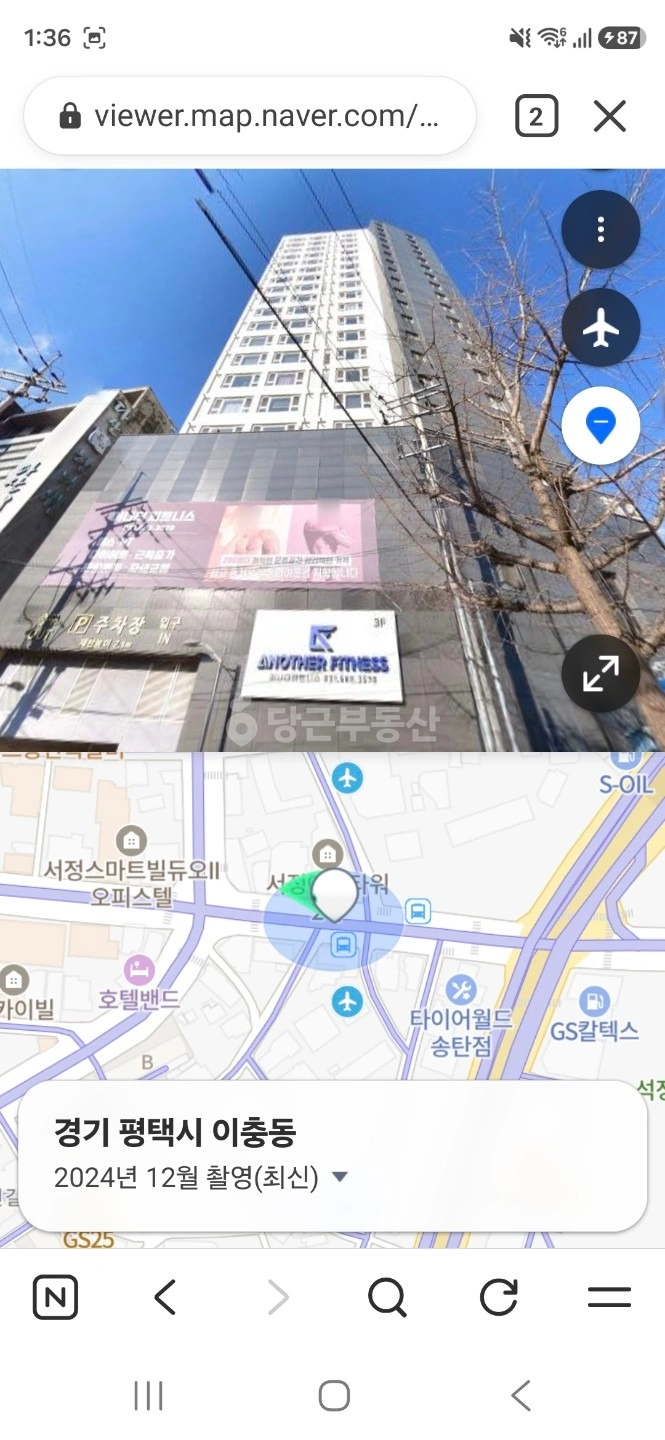Open the tab switcher showing 2
Viewport: 665px width, 1440px height.
coord(536,117)
